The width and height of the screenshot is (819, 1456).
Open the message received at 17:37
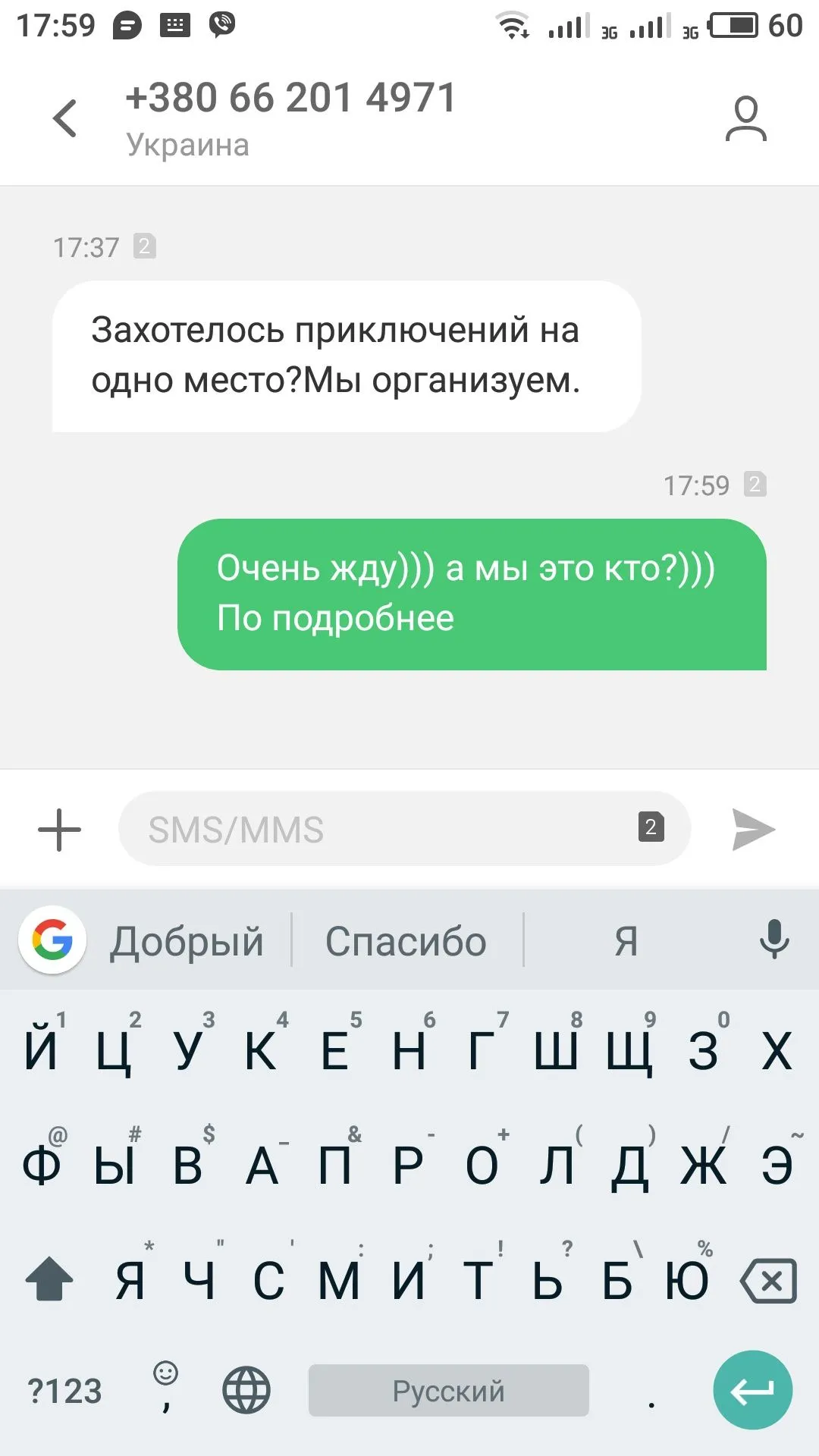pos(346,356)
